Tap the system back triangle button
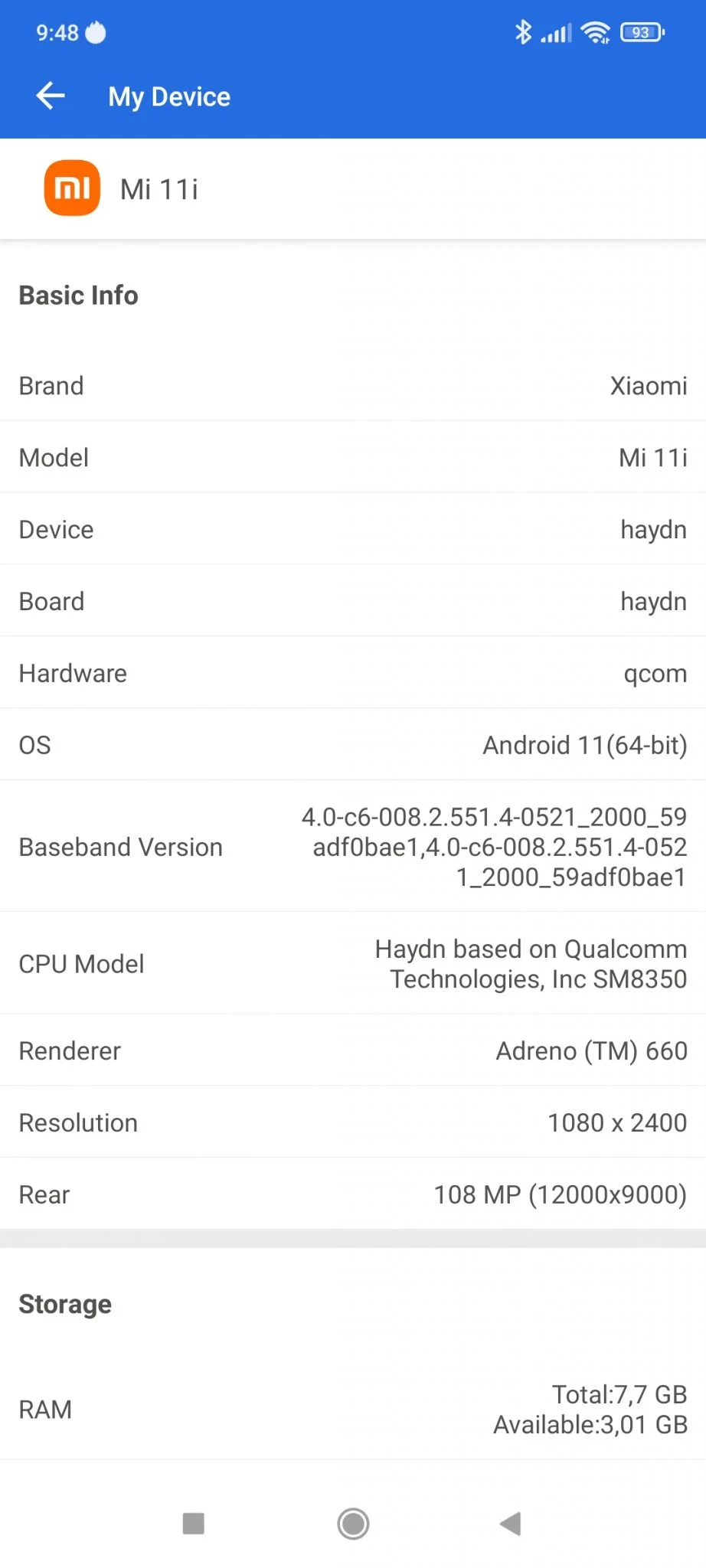This screenshot has width=706, height=1568. click(x=511, y=1524)
